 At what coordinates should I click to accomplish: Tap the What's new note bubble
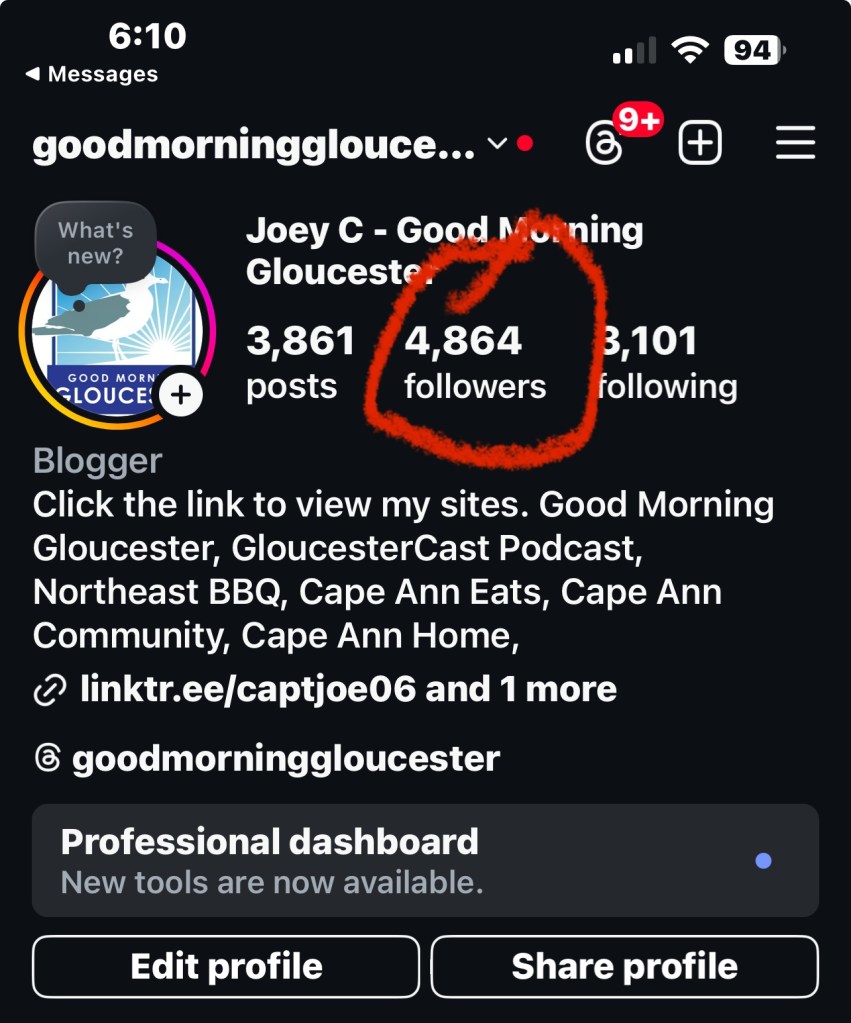[95, 243]
